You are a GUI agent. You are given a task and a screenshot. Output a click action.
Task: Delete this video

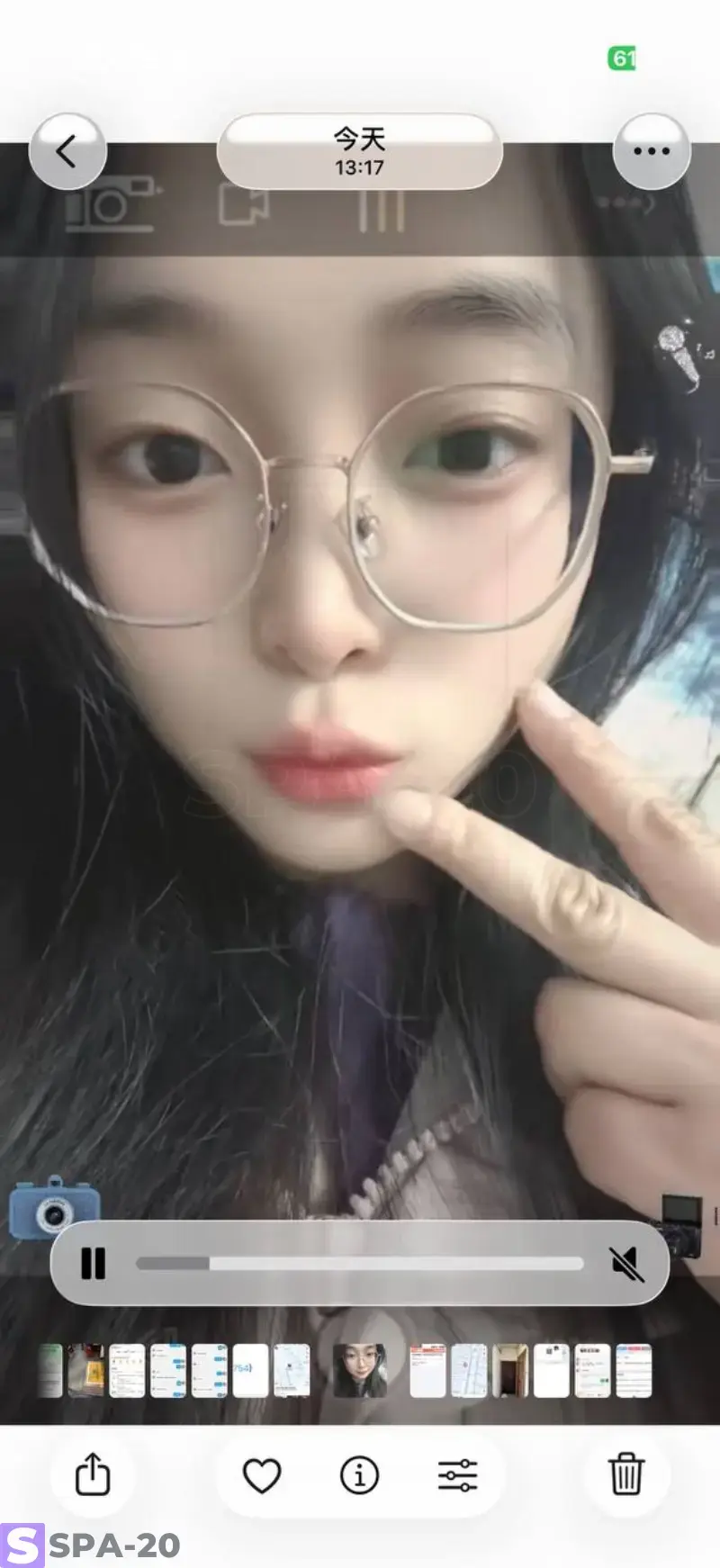tap(625, 1475)
